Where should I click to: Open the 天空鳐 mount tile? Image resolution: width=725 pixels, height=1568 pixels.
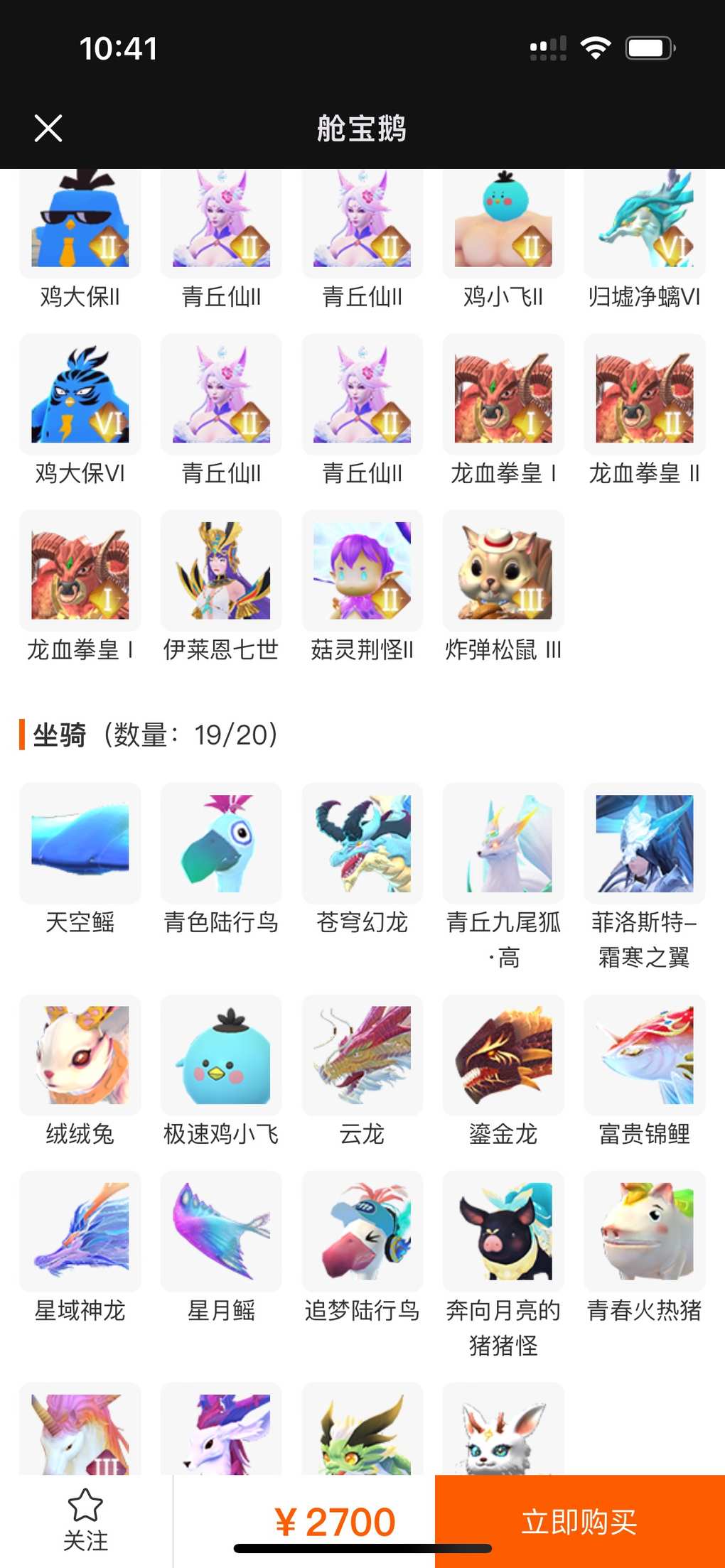pyautogui.click(x=80, y=843)
